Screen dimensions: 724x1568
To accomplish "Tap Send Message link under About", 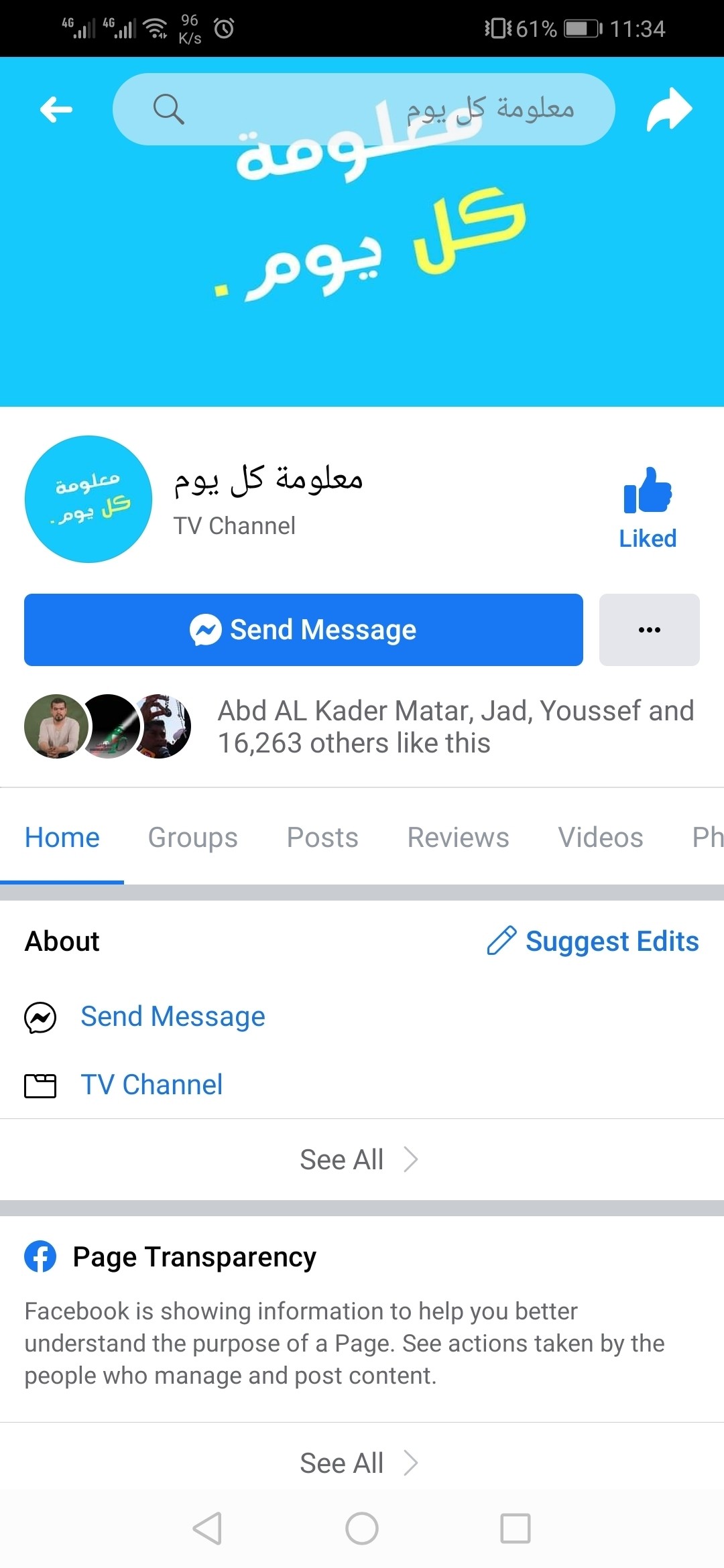I will [x=172, y=1017].
